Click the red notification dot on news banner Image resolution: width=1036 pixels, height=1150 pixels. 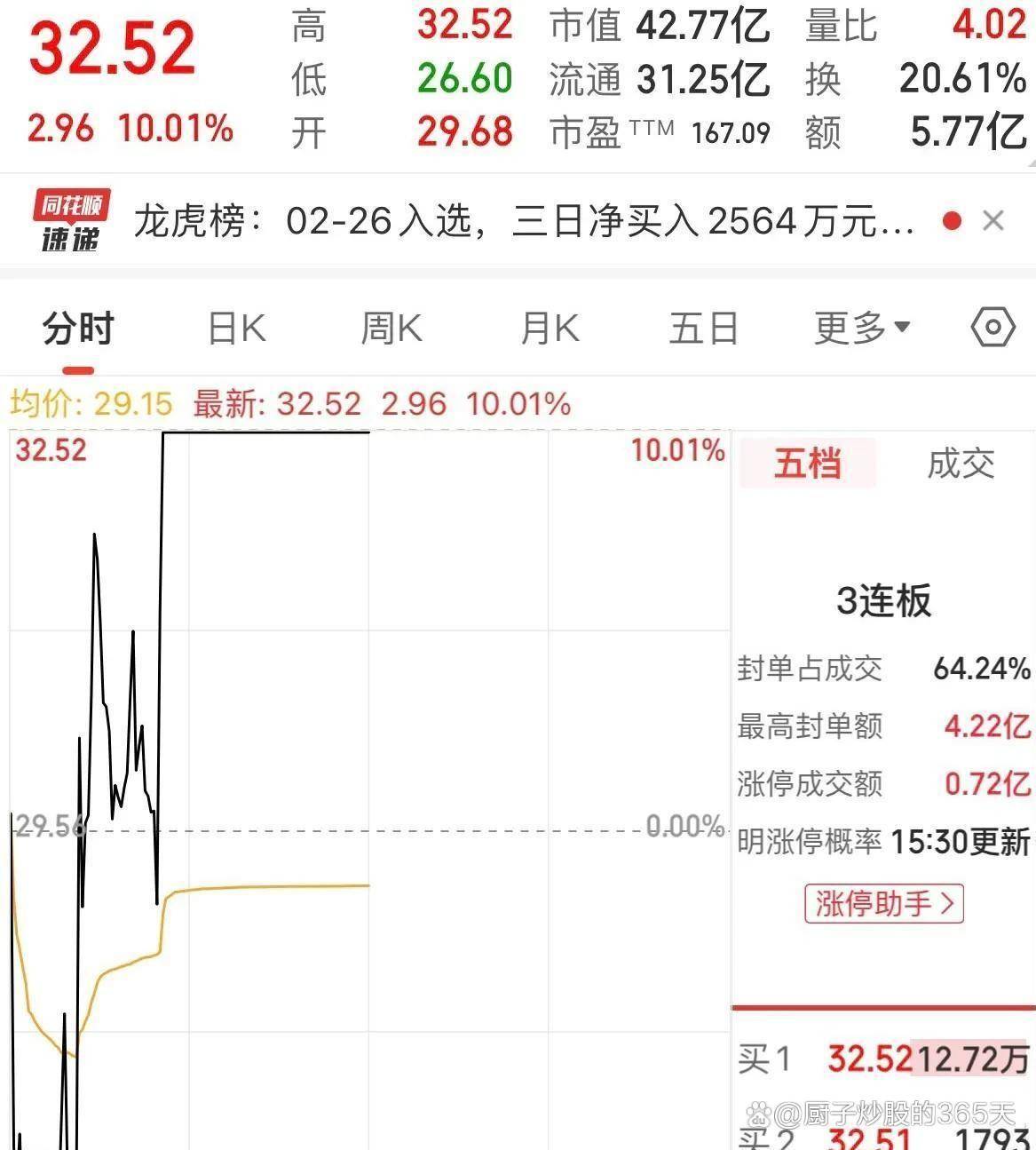coord(952,220)
